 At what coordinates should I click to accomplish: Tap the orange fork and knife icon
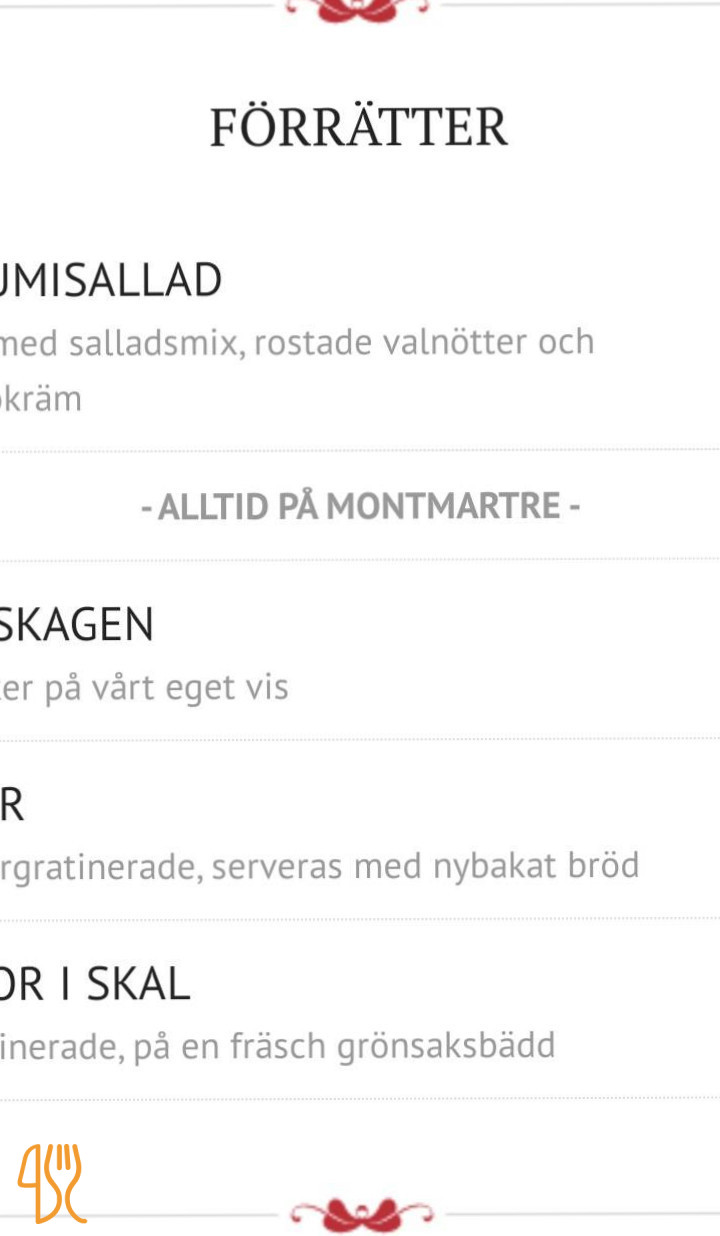click(52, 1184)
